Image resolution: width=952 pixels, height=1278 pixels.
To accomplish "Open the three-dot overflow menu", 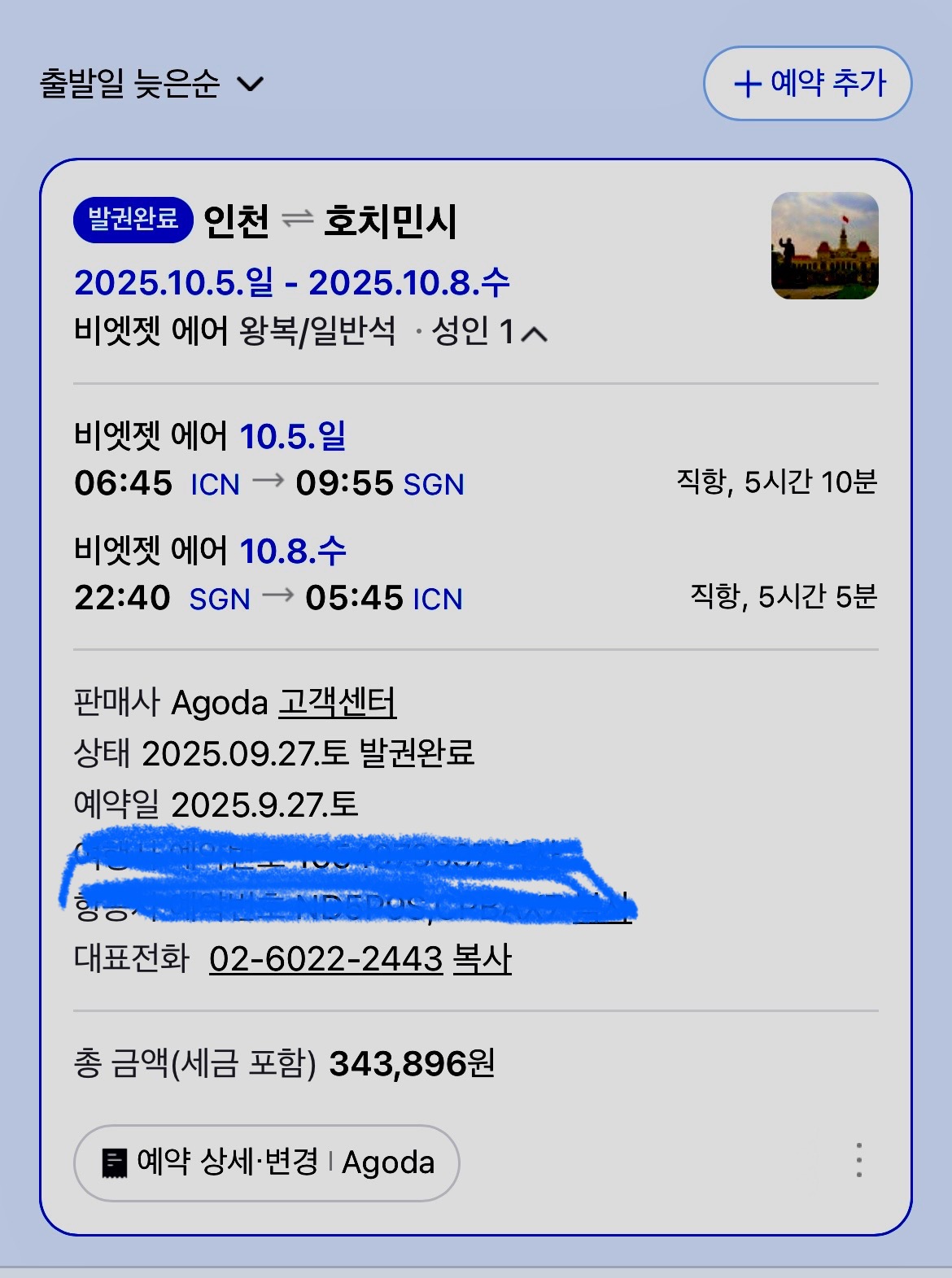I will click(858, 1160).
